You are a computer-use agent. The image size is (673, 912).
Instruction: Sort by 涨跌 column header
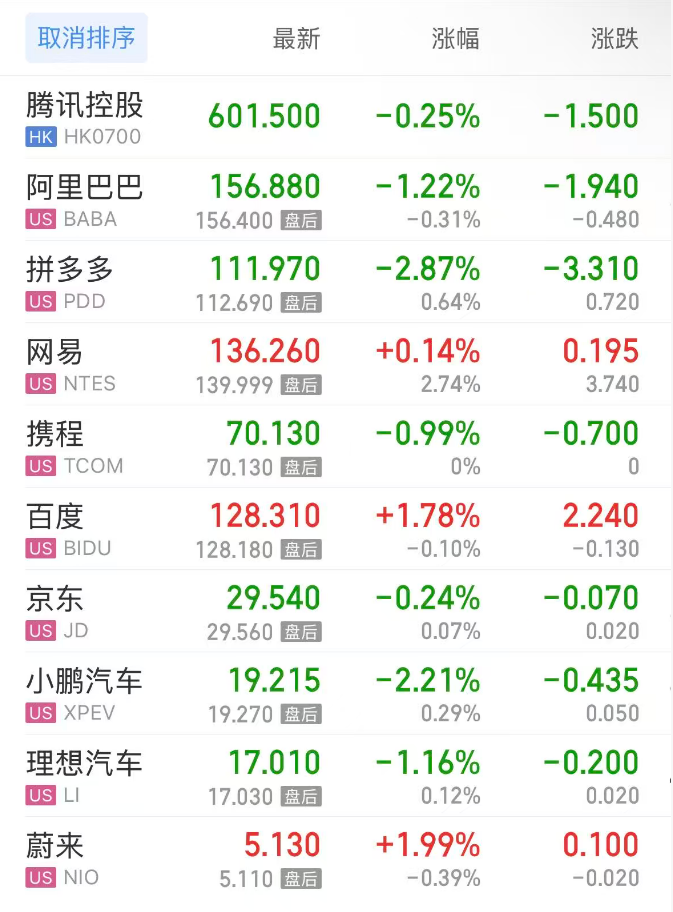coord(614,39)
